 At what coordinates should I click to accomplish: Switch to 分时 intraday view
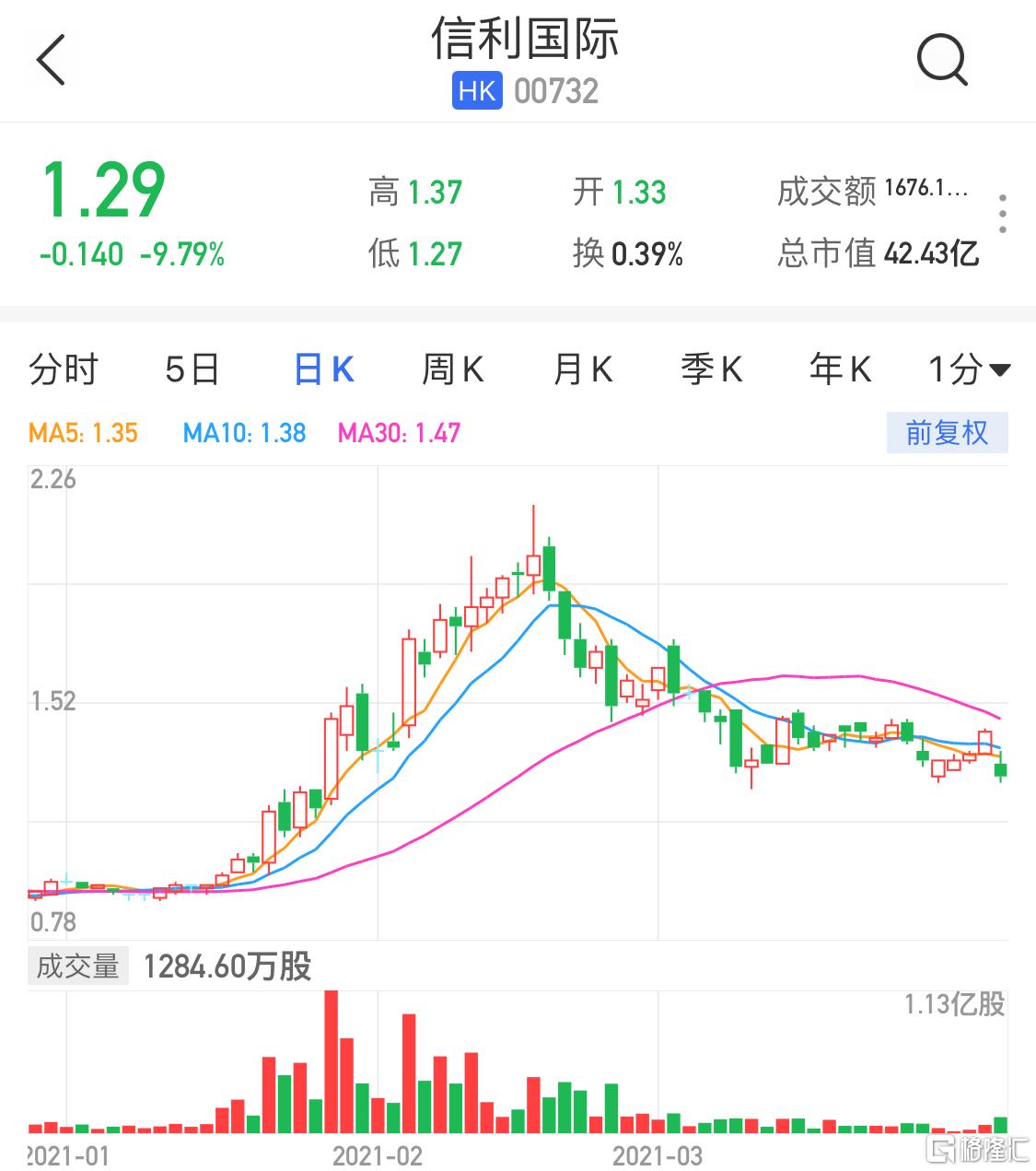click(x=64, y=368)
